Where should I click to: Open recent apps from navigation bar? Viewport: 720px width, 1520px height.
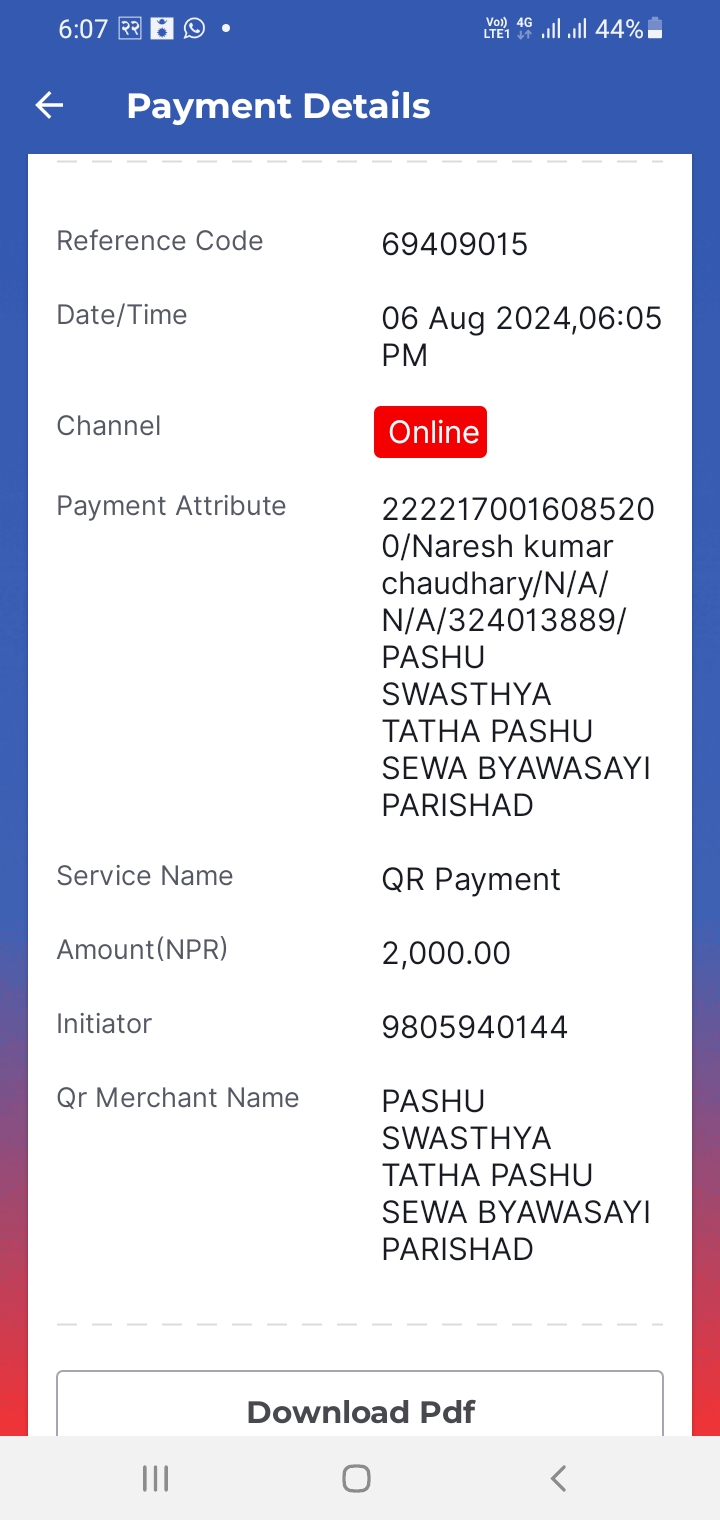pyautogui.click(x=155, y=1478)
